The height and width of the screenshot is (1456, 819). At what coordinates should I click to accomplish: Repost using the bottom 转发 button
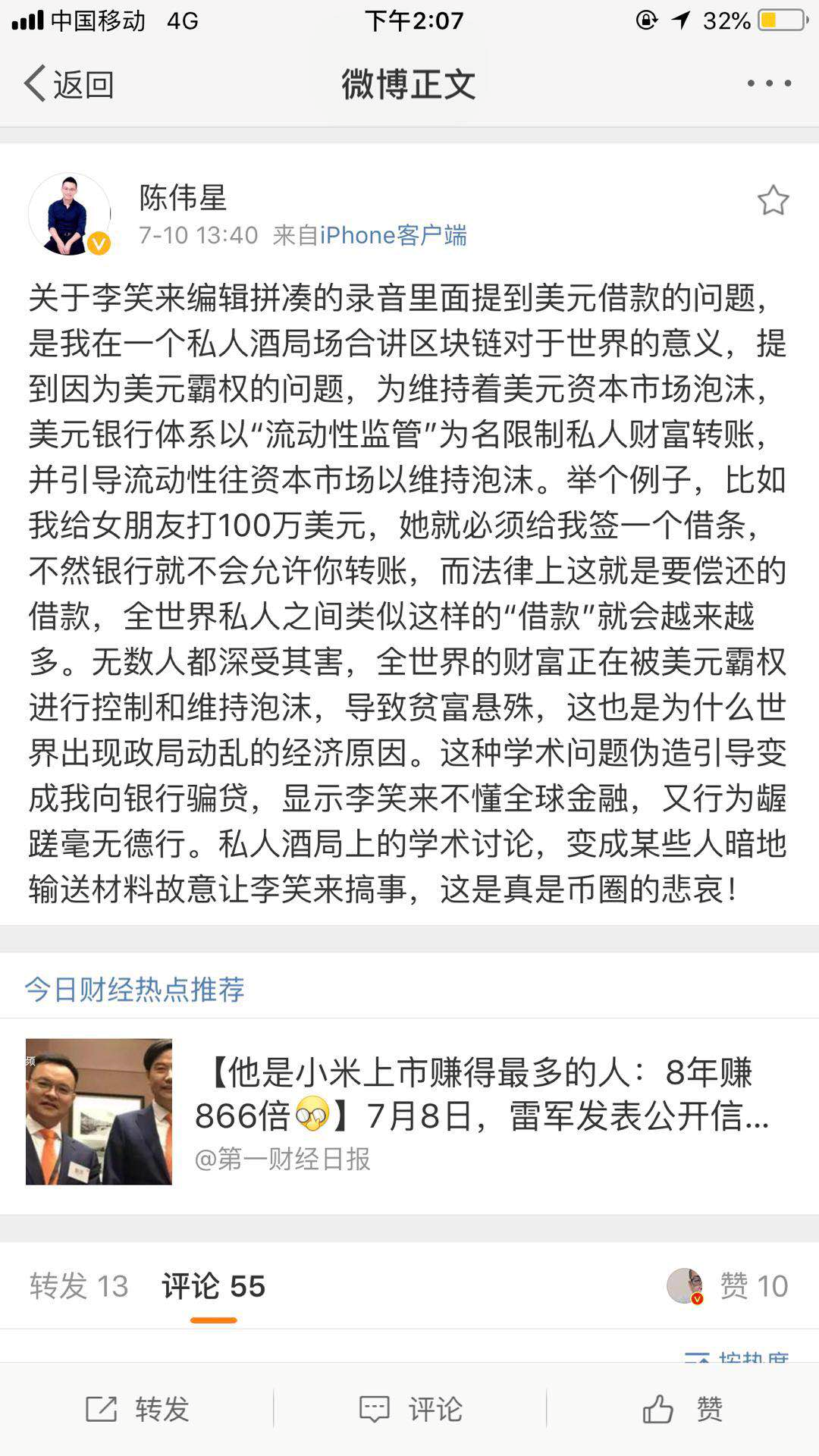click(136, 1409)
